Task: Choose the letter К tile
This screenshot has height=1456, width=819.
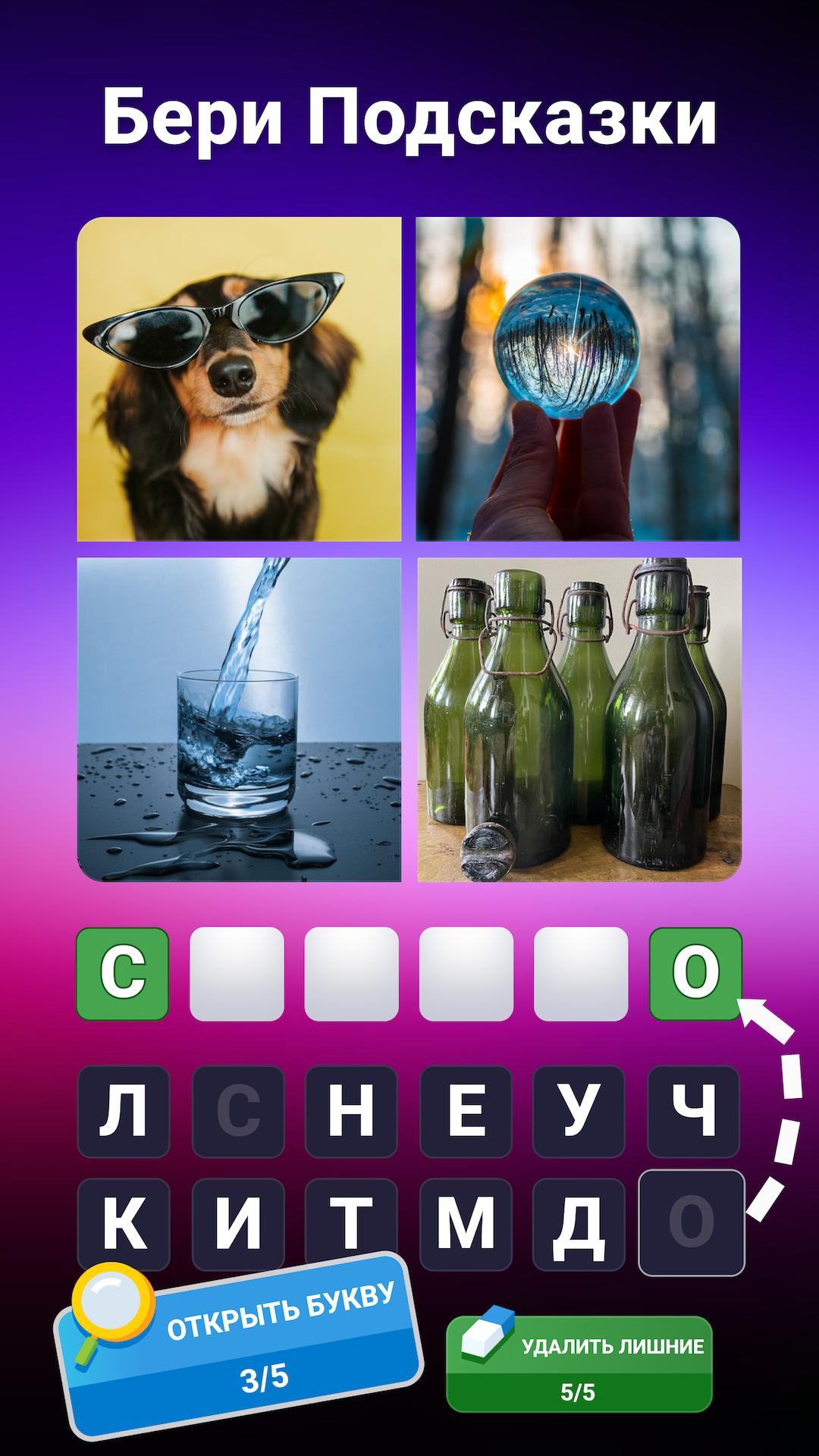Action: pos(124,1225)
